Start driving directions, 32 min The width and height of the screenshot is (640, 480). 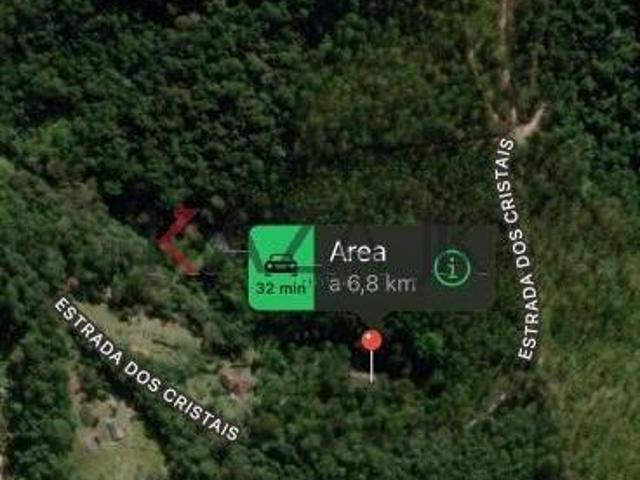[x=281, y=268]
